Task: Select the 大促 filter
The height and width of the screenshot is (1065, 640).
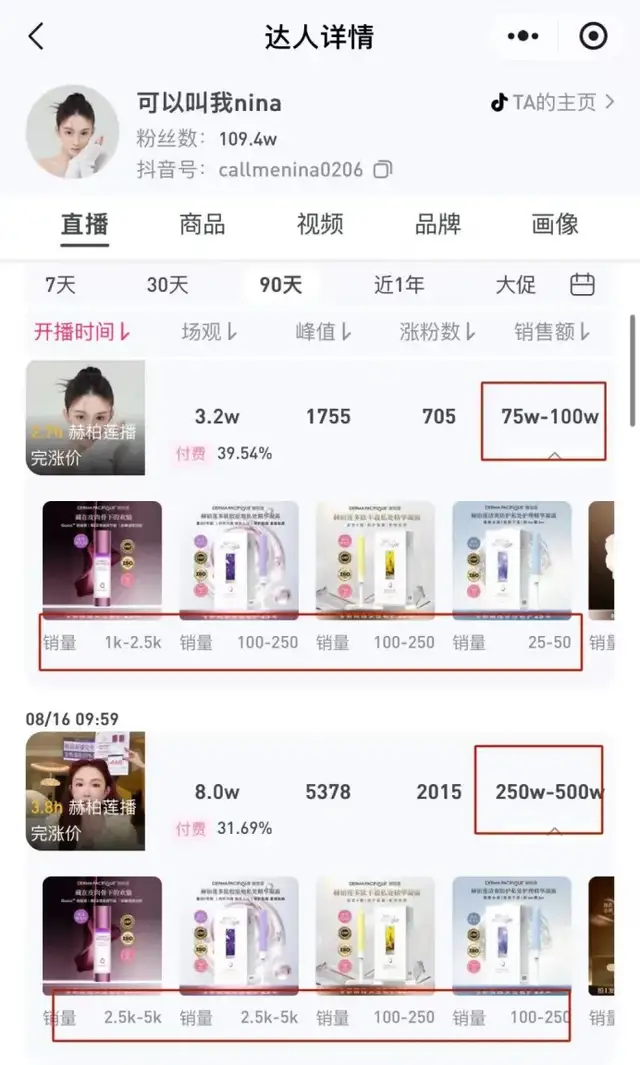Action: click(516, 285)
